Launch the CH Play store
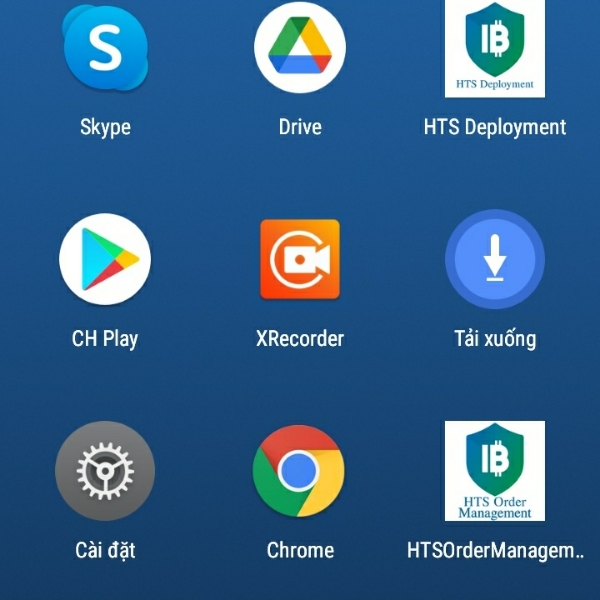 105,259
